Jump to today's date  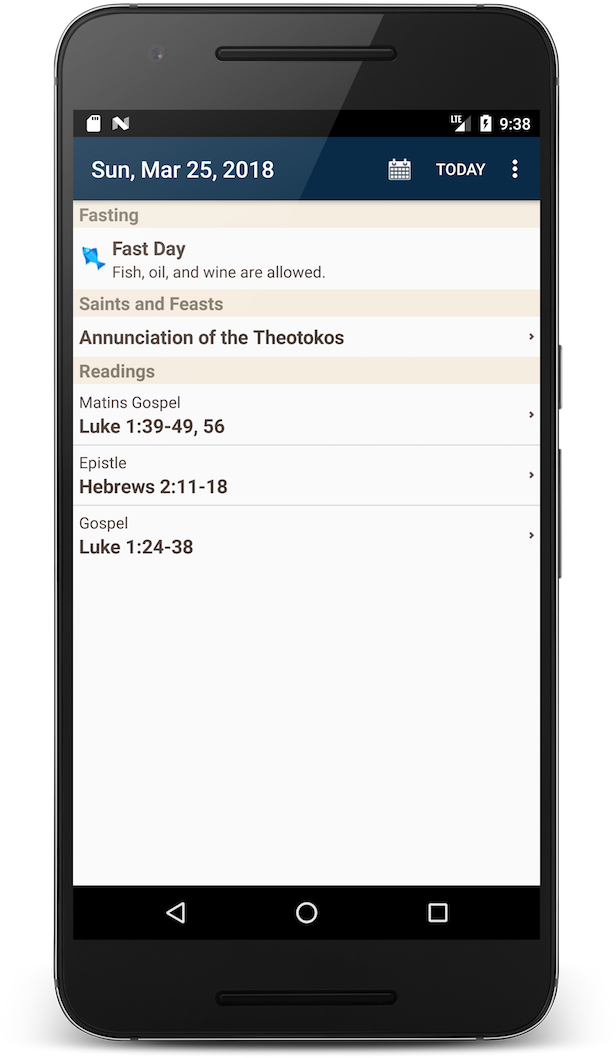click(460, 170)
